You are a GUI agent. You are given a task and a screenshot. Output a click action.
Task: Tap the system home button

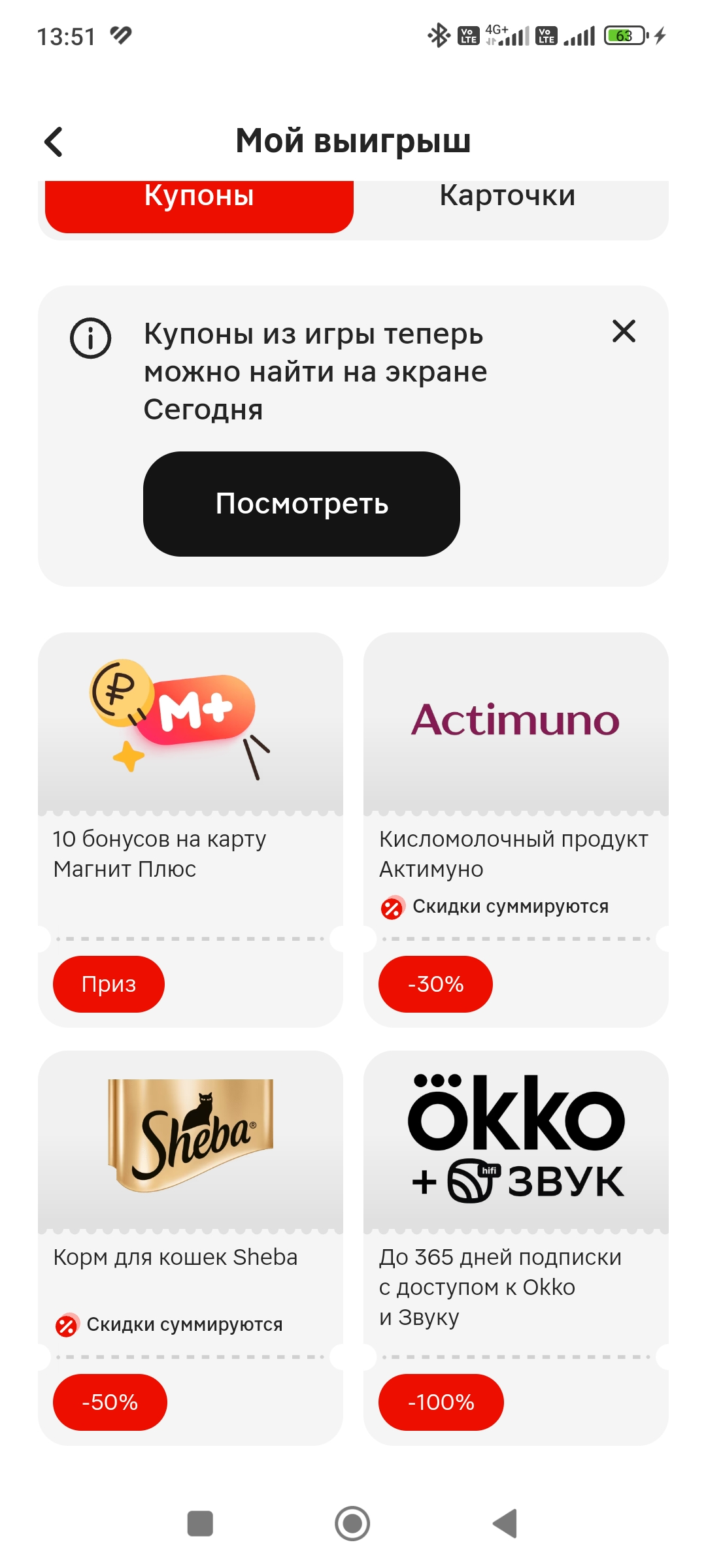(x=353, y=1524)
